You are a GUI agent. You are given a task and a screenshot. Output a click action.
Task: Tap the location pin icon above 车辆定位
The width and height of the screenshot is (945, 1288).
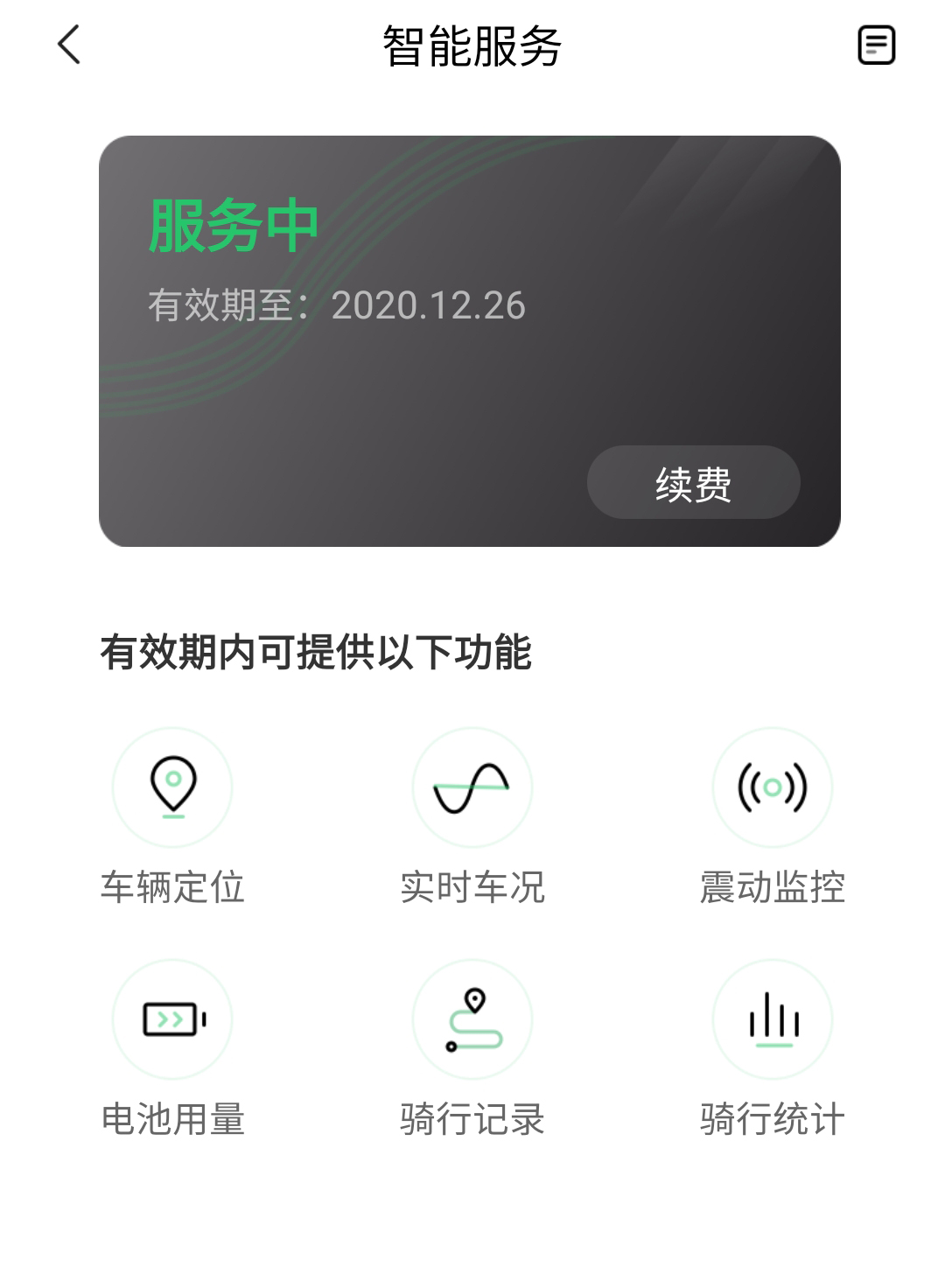pyautogui.click(x=173, y=787)
